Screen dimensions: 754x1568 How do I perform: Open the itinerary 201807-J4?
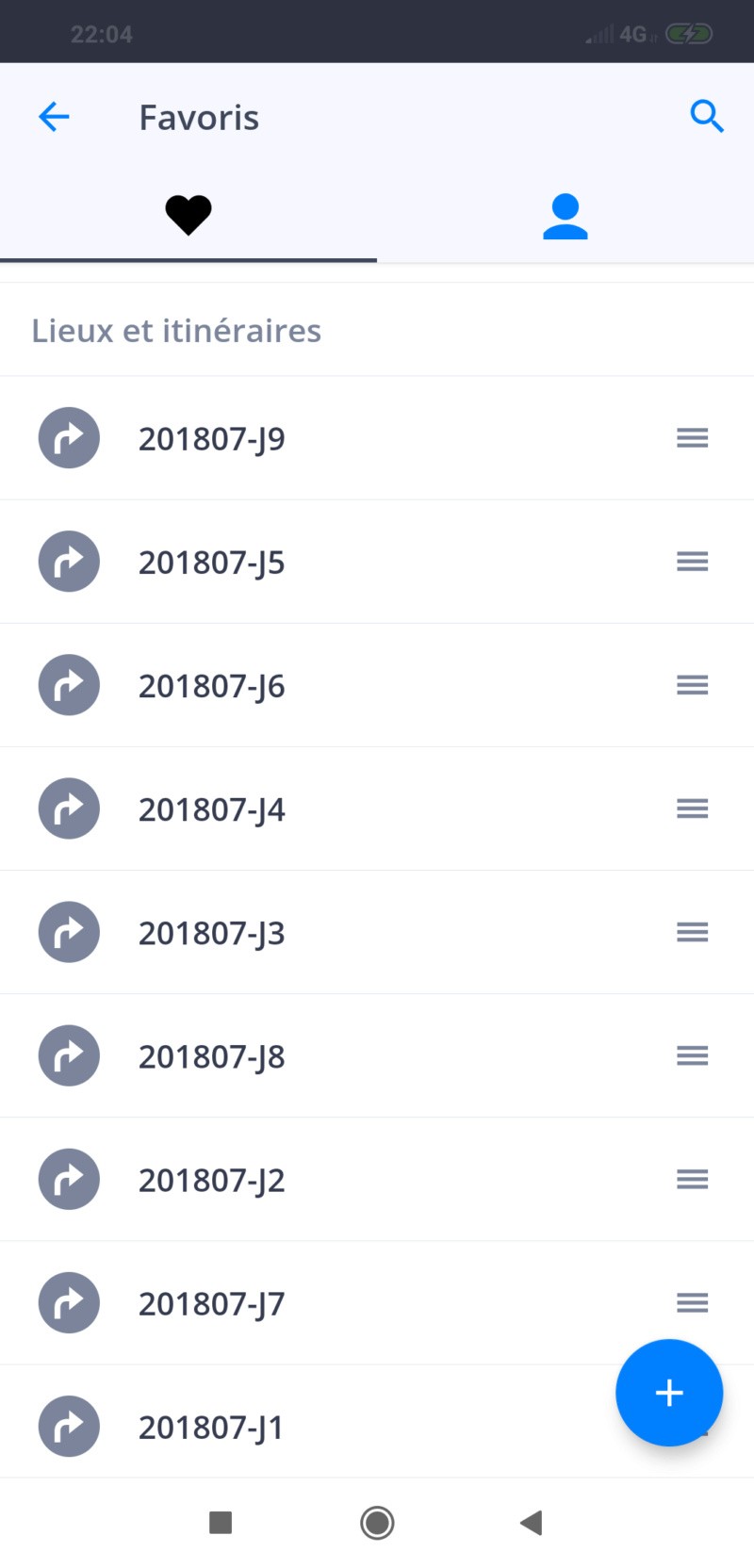[x=377, y=808]
